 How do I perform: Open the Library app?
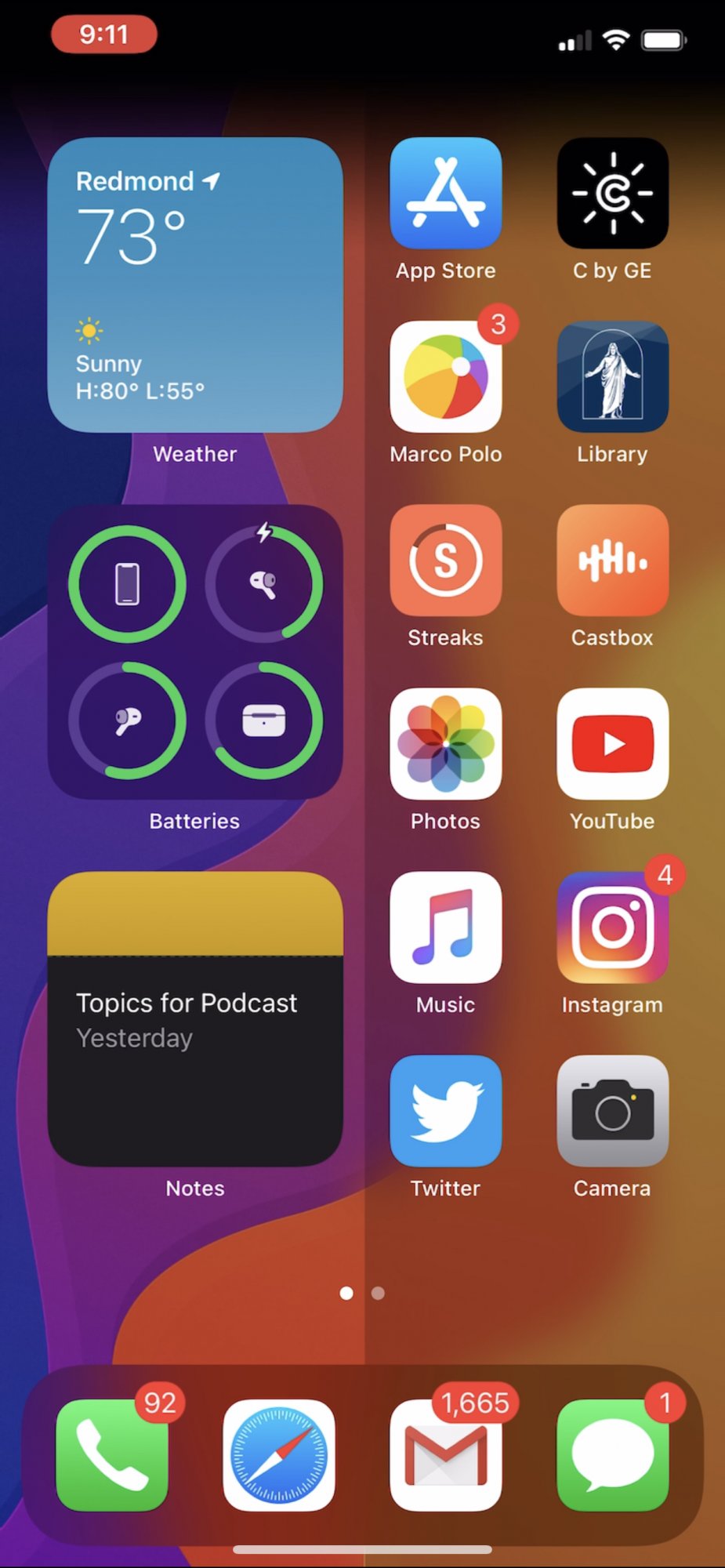pyautogui.click(x=612, y=377)
